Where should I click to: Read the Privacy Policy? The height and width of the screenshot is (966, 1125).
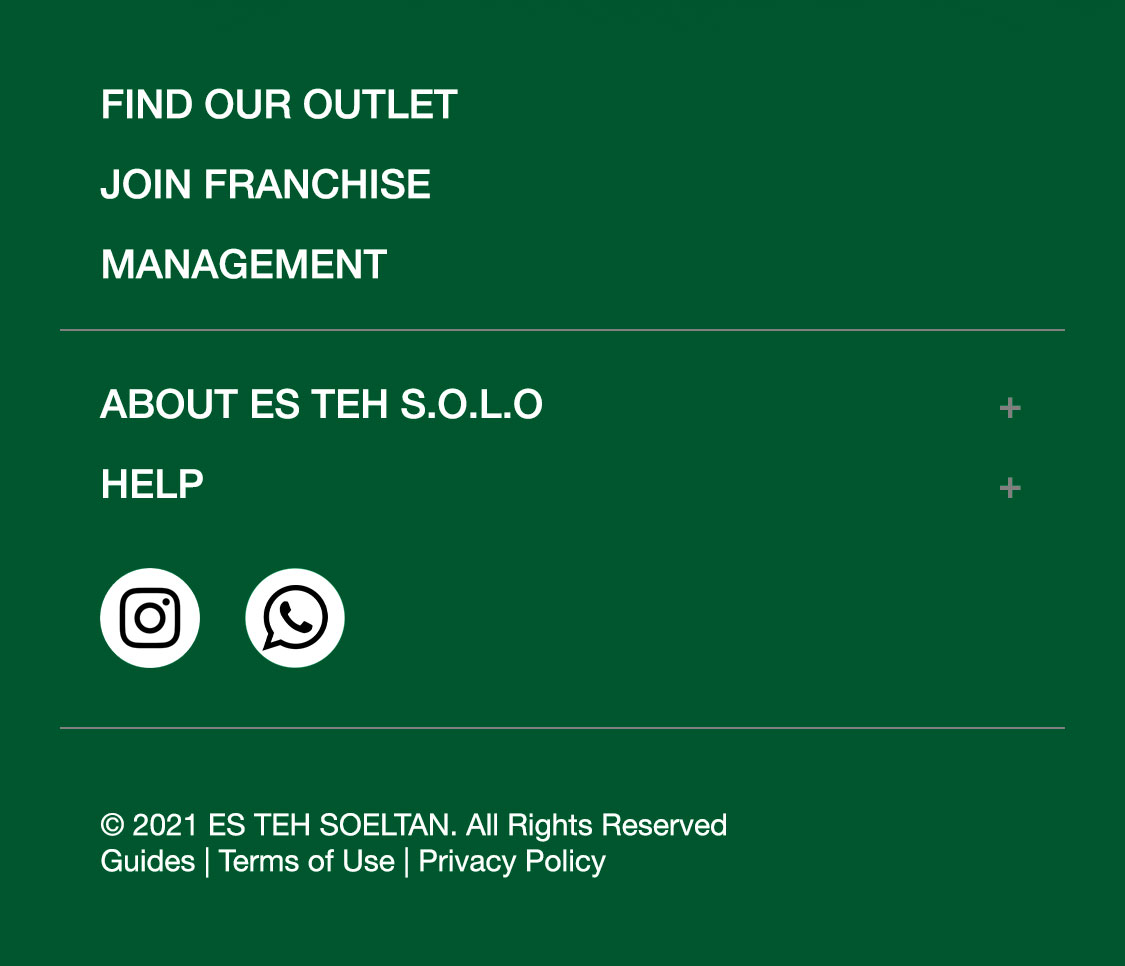tap(512, 861)
